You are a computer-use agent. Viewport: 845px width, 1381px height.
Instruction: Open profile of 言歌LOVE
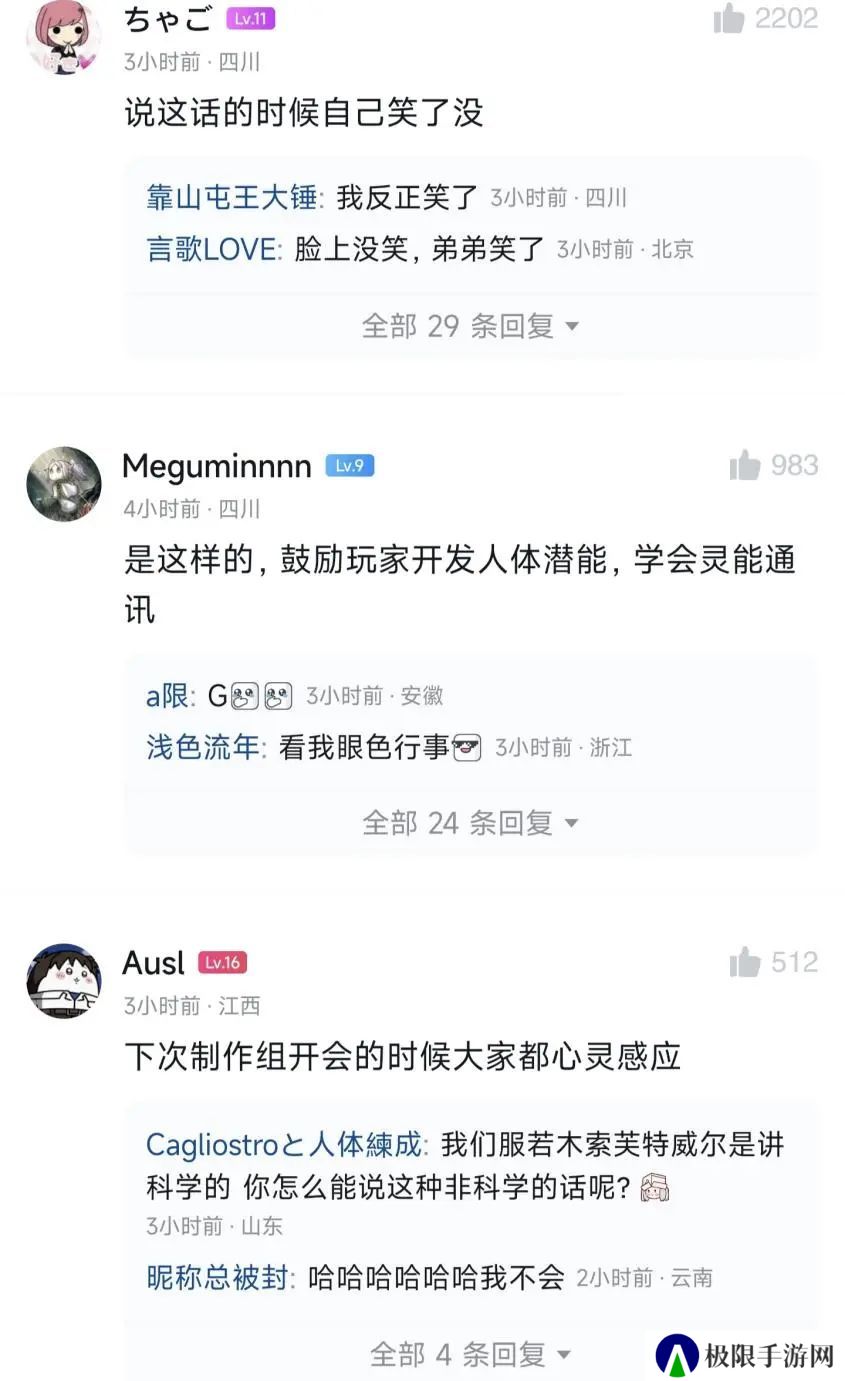point(213,249)
